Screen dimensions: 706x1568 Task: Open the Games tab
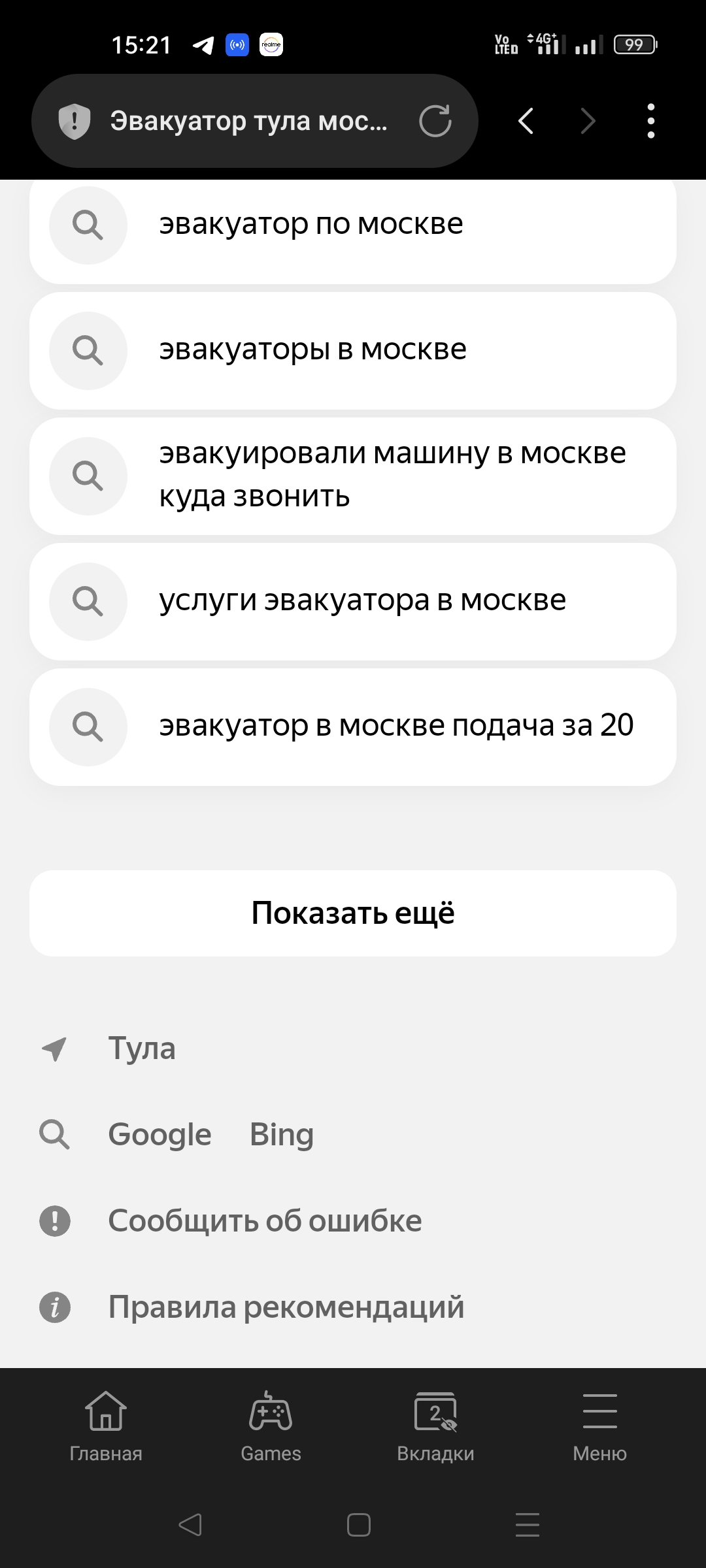(x=271, y=1427)
